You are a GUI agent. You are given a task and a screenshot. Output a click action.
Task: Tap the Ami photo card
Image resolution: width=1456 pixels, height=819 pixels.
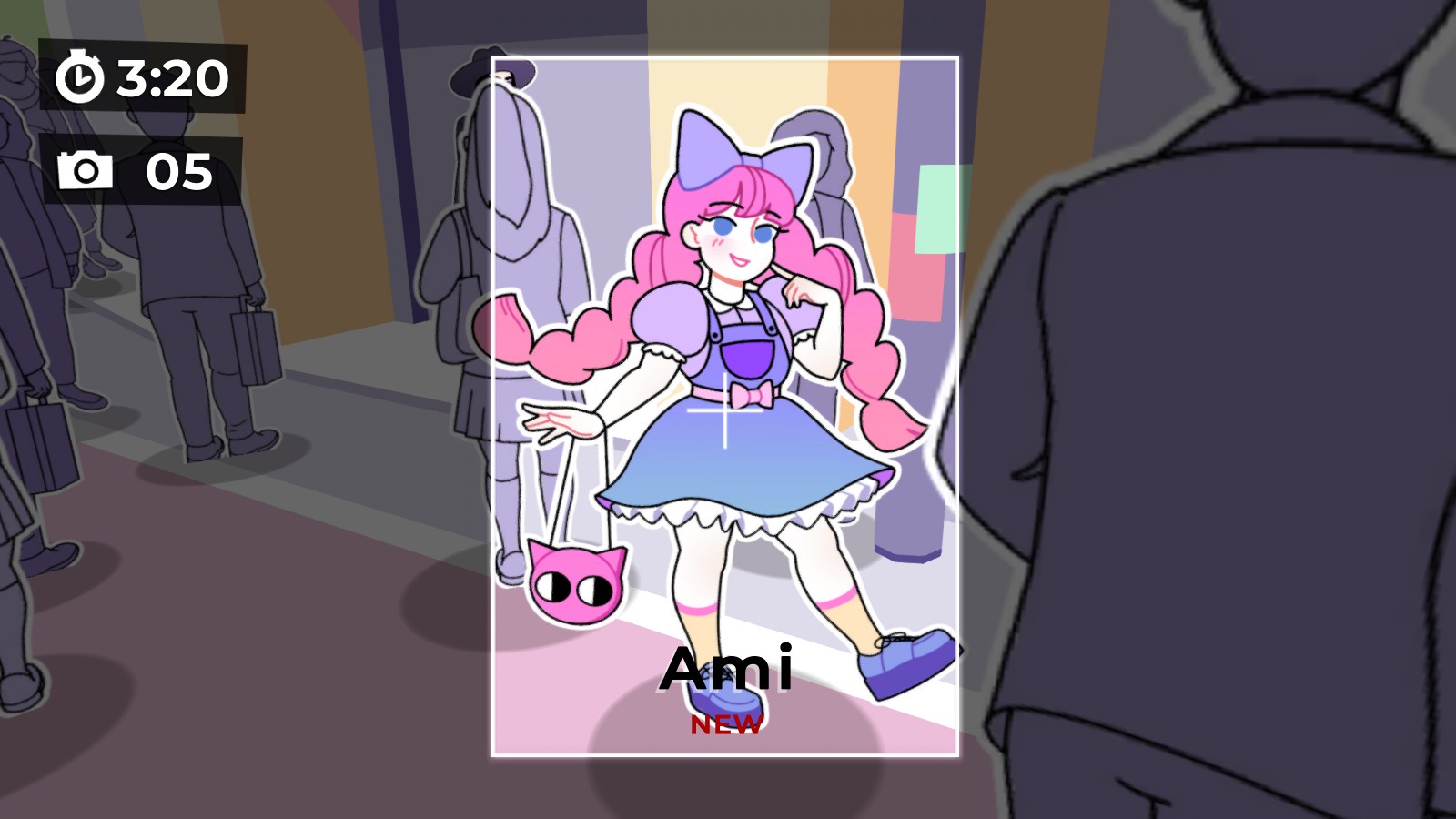(725, 407)
